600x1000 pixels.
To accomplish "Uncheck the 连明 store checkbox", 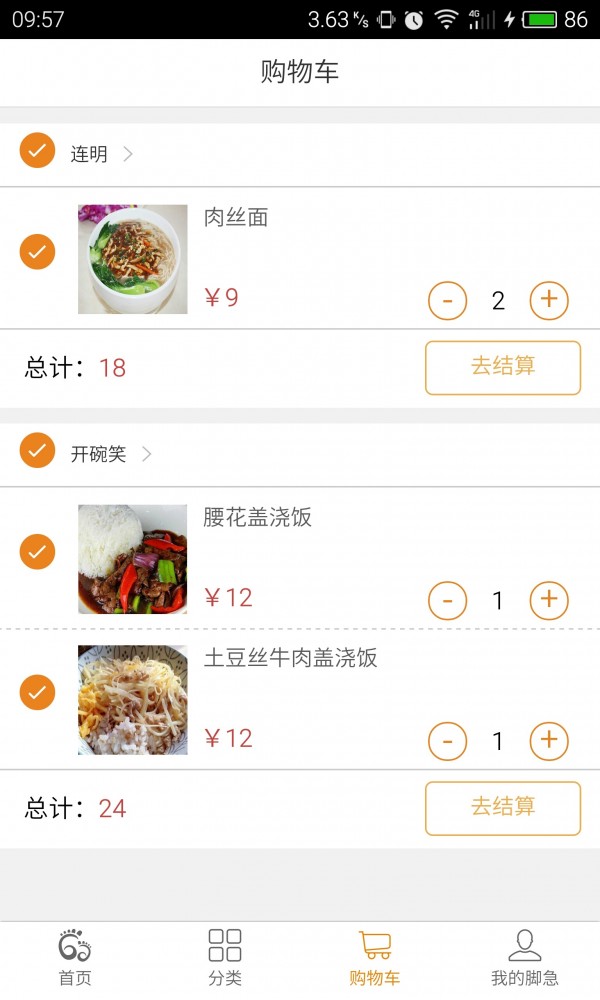I will coord(37,151).
